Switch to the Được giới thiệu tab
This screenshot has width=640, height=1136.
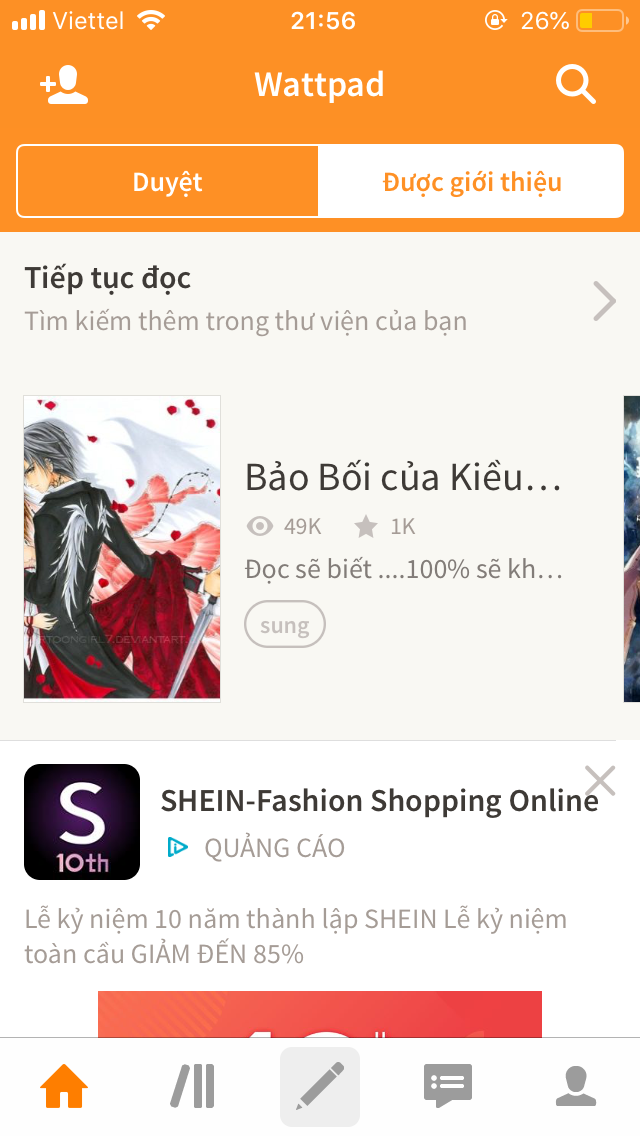pos(471,182)
